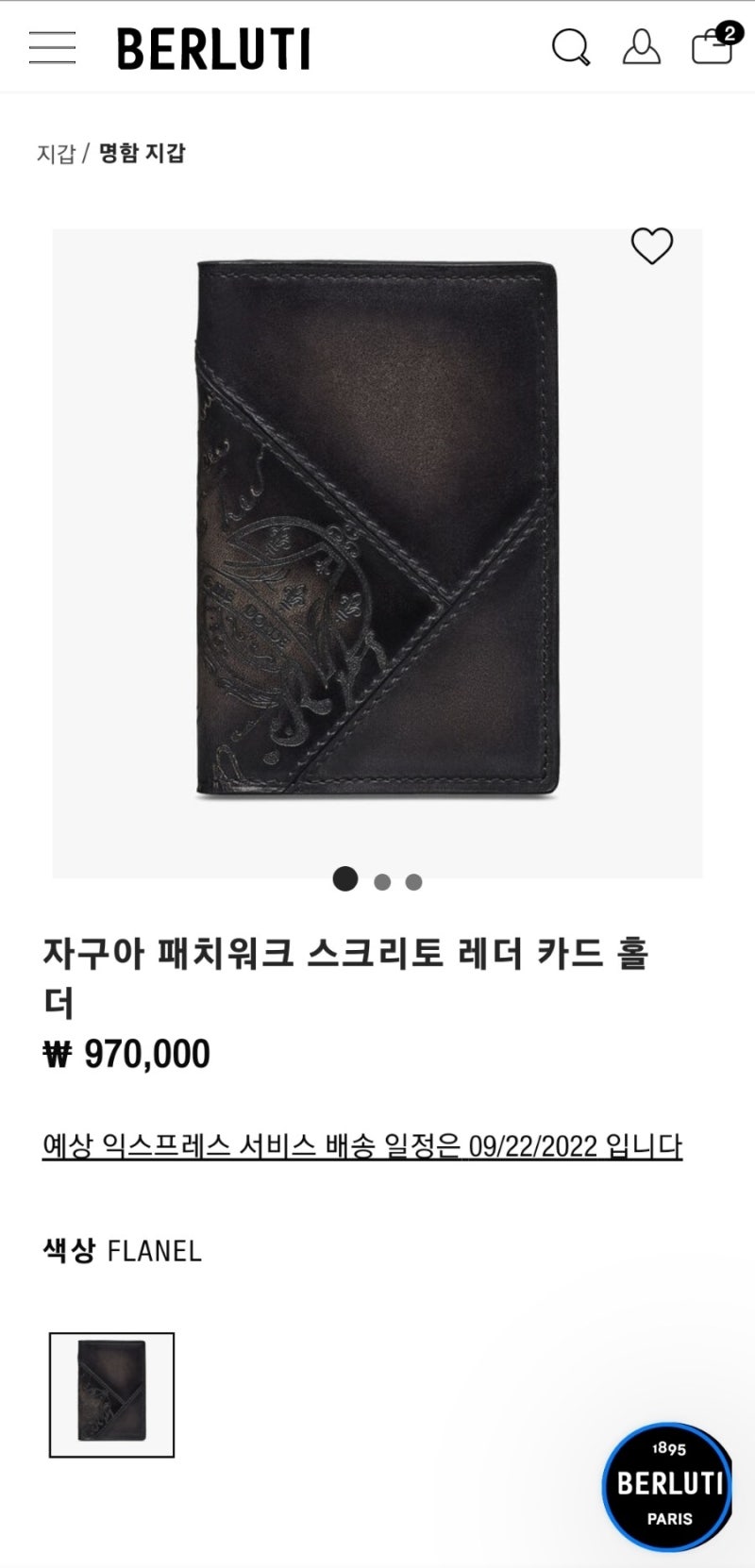This screenshot has width=755, height=1568.
Task: Tap the BERLUTI home logo
Action: [213, 49]
